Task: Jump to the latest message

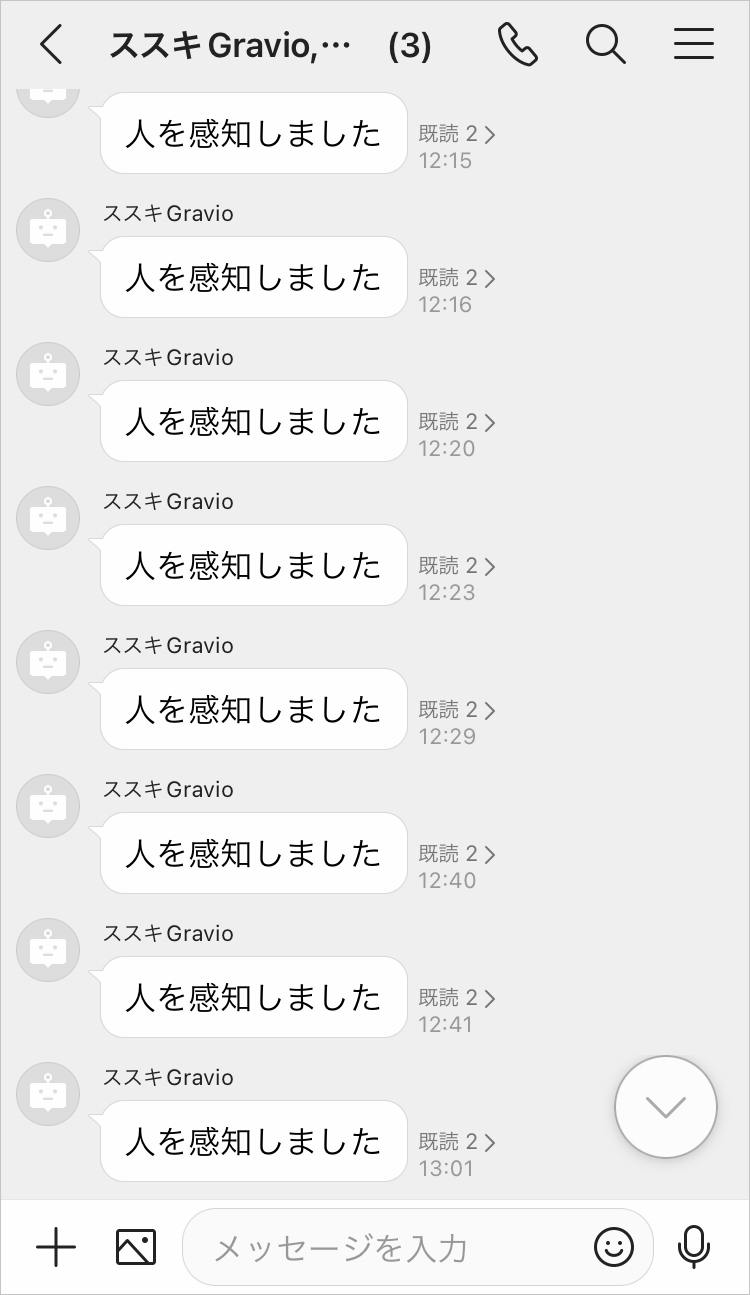Action: pos(665,1107)
